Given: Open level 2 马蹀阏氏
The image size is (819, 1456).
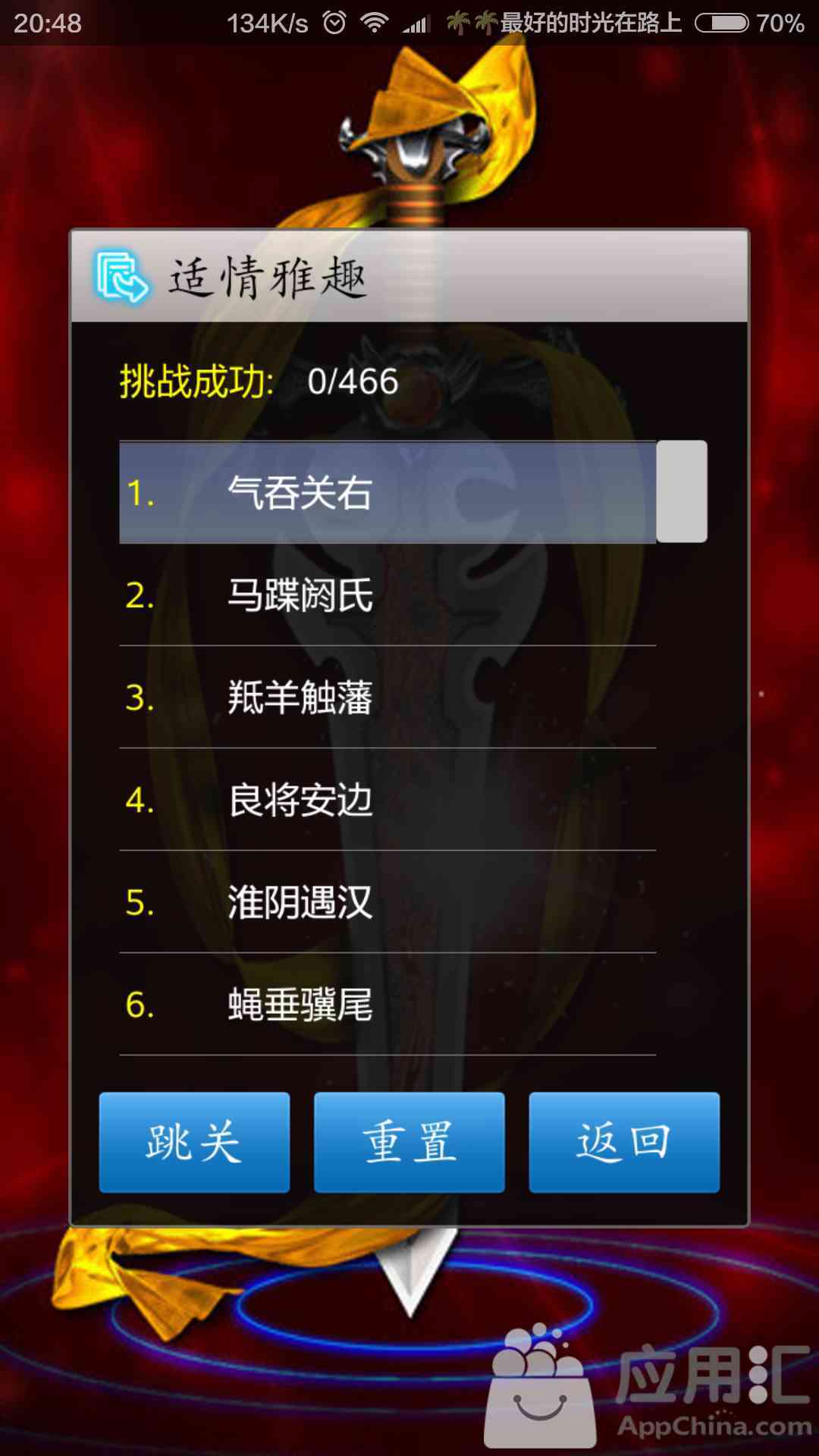Looking at the screenshot, I should (387, 595).
